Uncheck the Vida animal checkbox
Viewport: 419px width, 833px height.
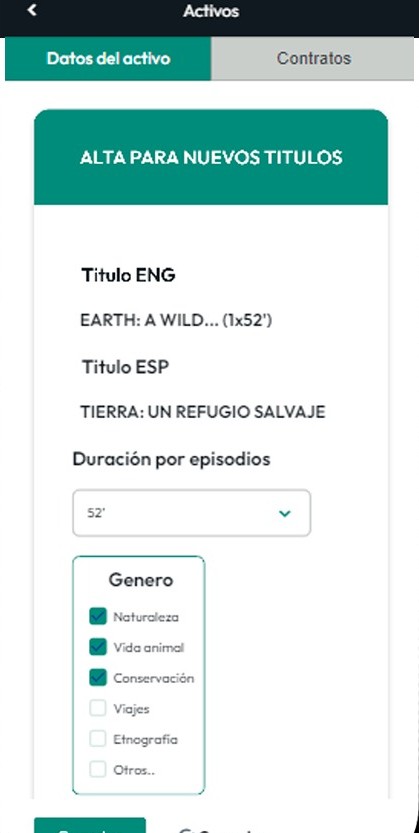point(98,647)
